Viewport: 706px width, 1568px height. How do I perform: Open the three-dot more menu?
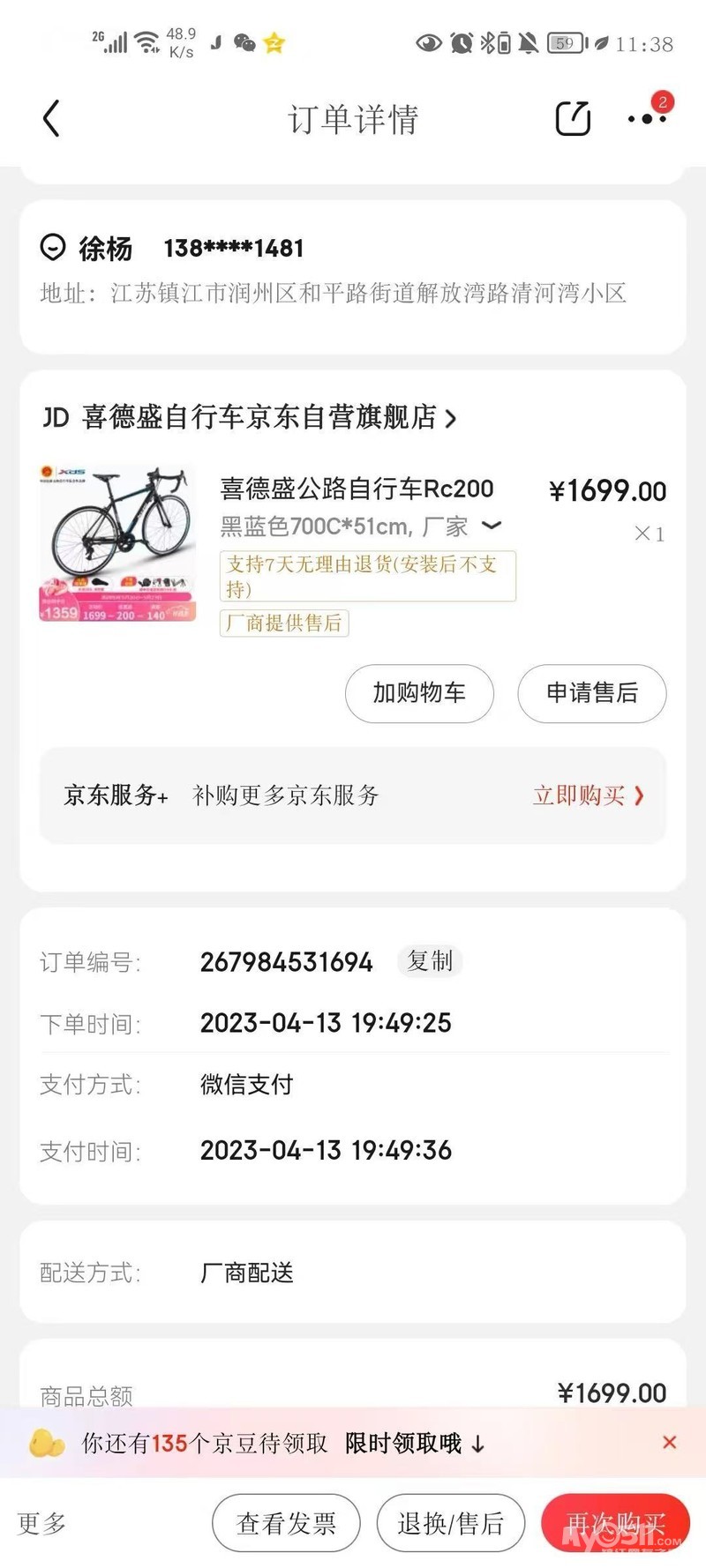pyautogui.click(x=646, y=118)
